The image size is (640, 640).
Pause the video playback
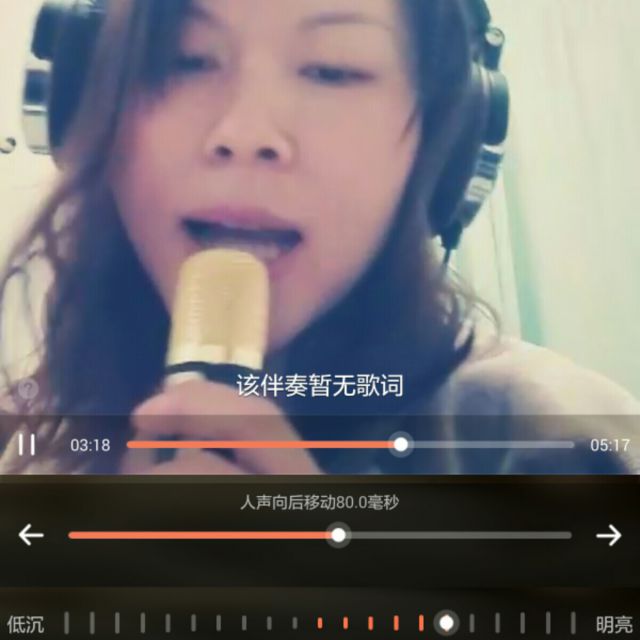coord(27,444)
